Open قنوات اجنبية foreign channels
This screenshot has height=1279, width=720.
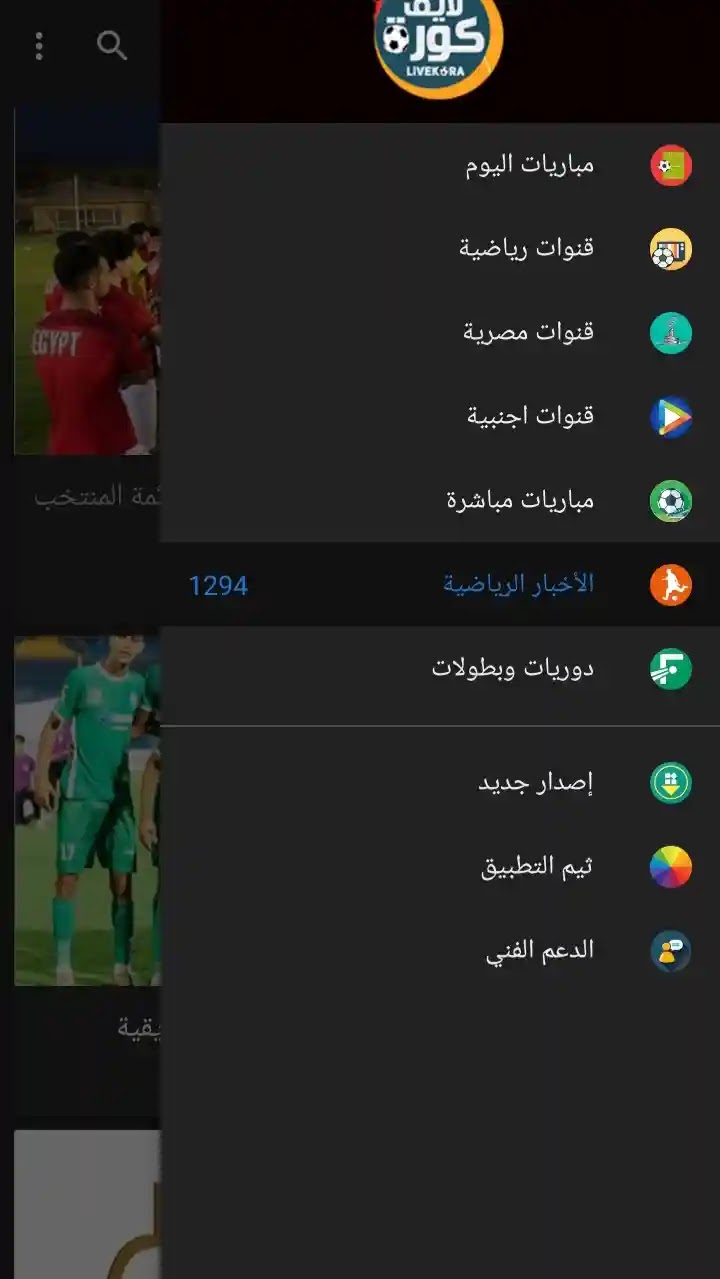coord(530,416)
